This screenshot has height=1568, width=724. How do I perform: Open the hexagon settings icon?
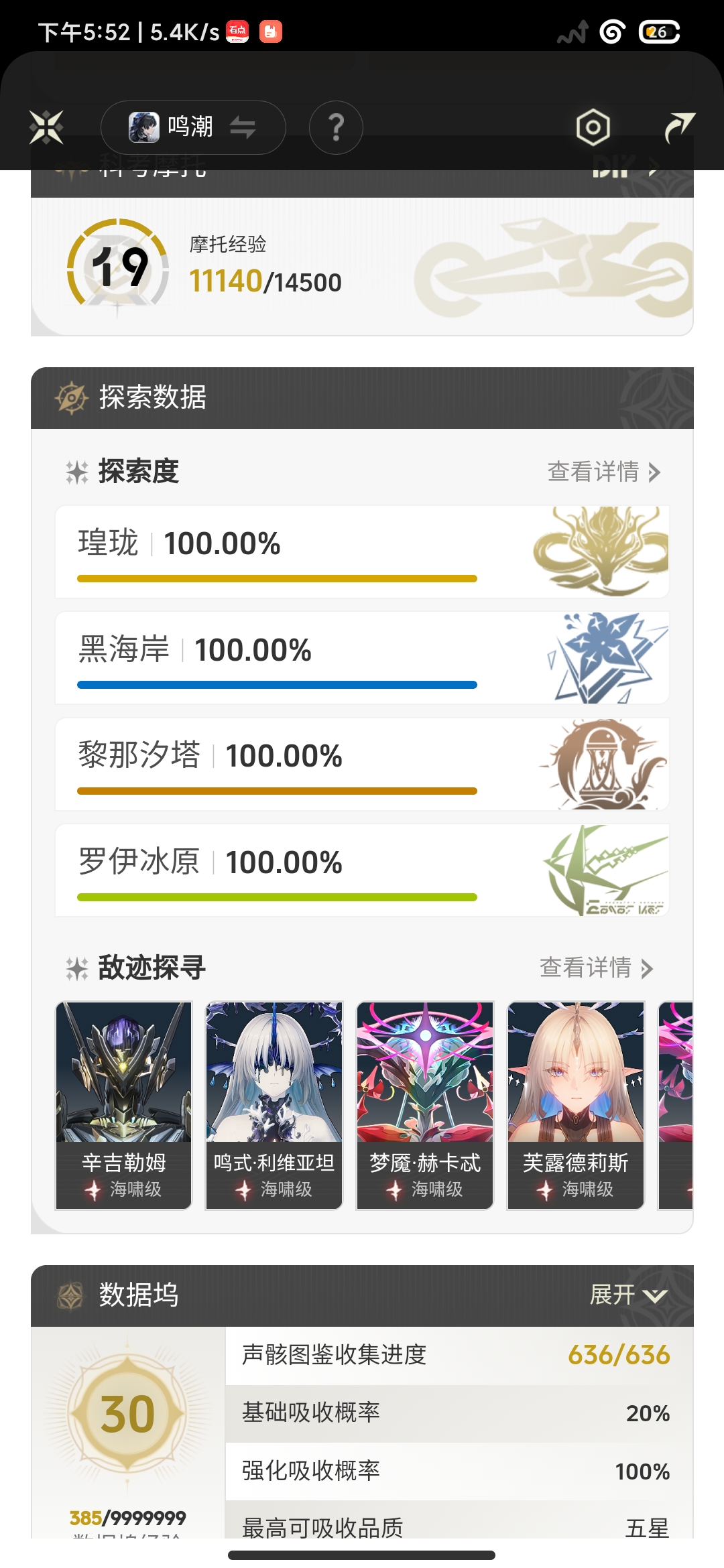(x=593, y=127)
